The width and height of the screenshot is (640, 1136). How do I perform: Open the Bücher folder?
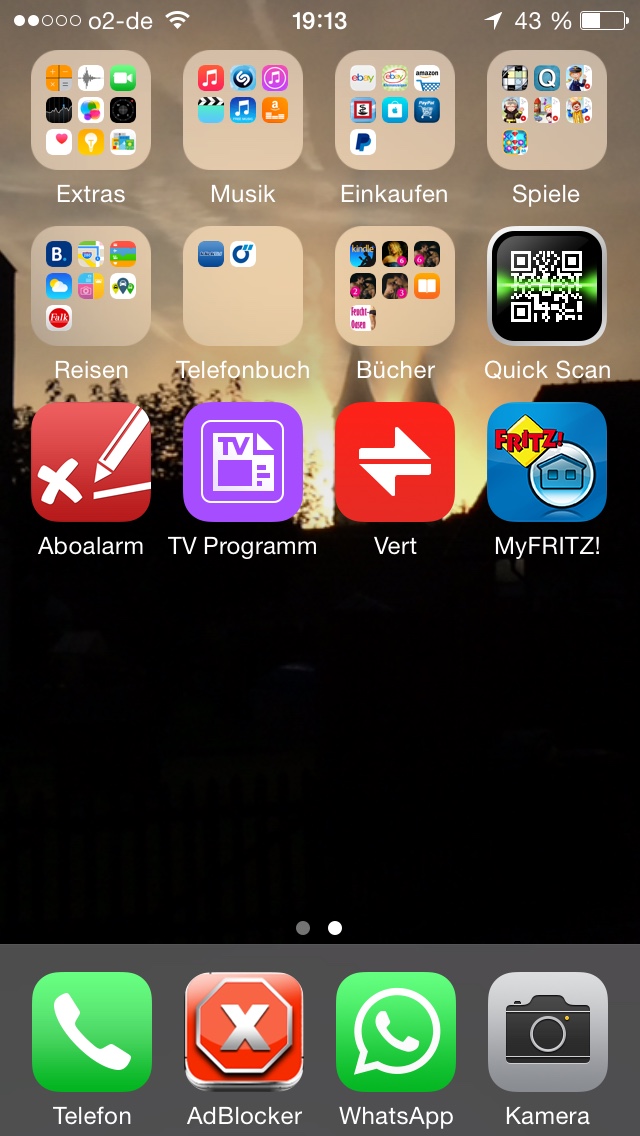click(x=395, y=286)
